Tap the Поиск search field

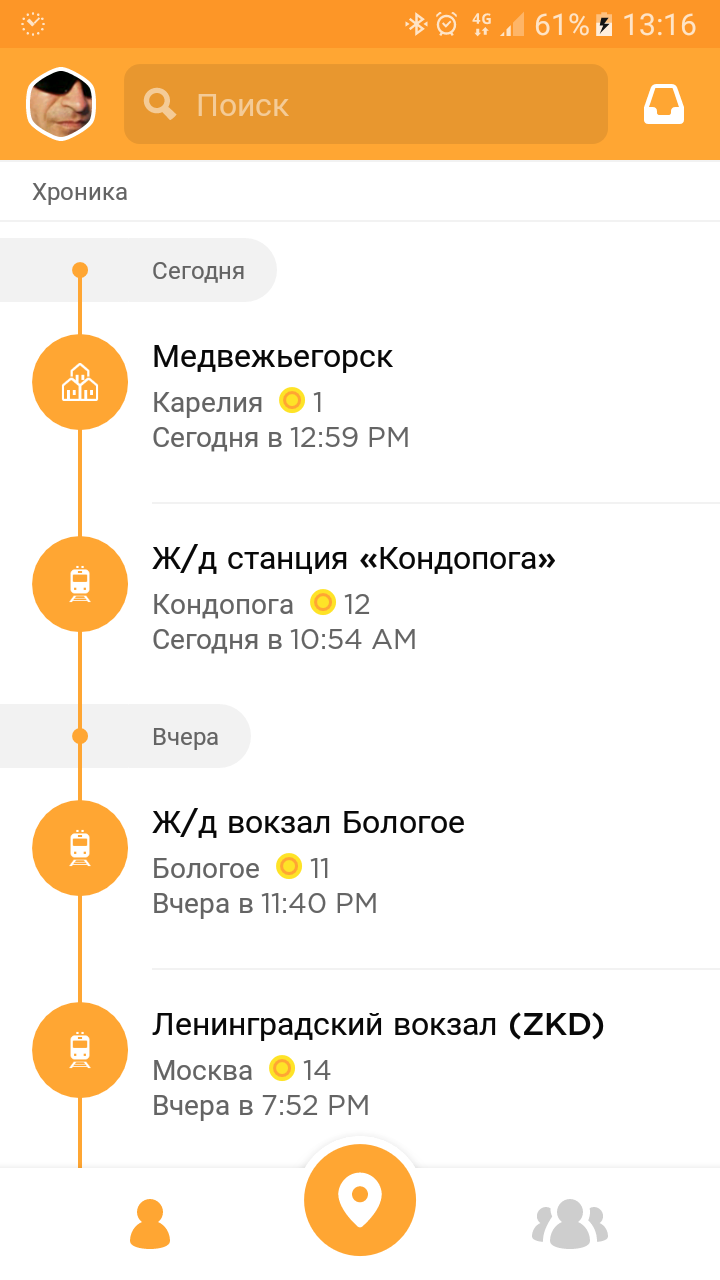(366, 104)
